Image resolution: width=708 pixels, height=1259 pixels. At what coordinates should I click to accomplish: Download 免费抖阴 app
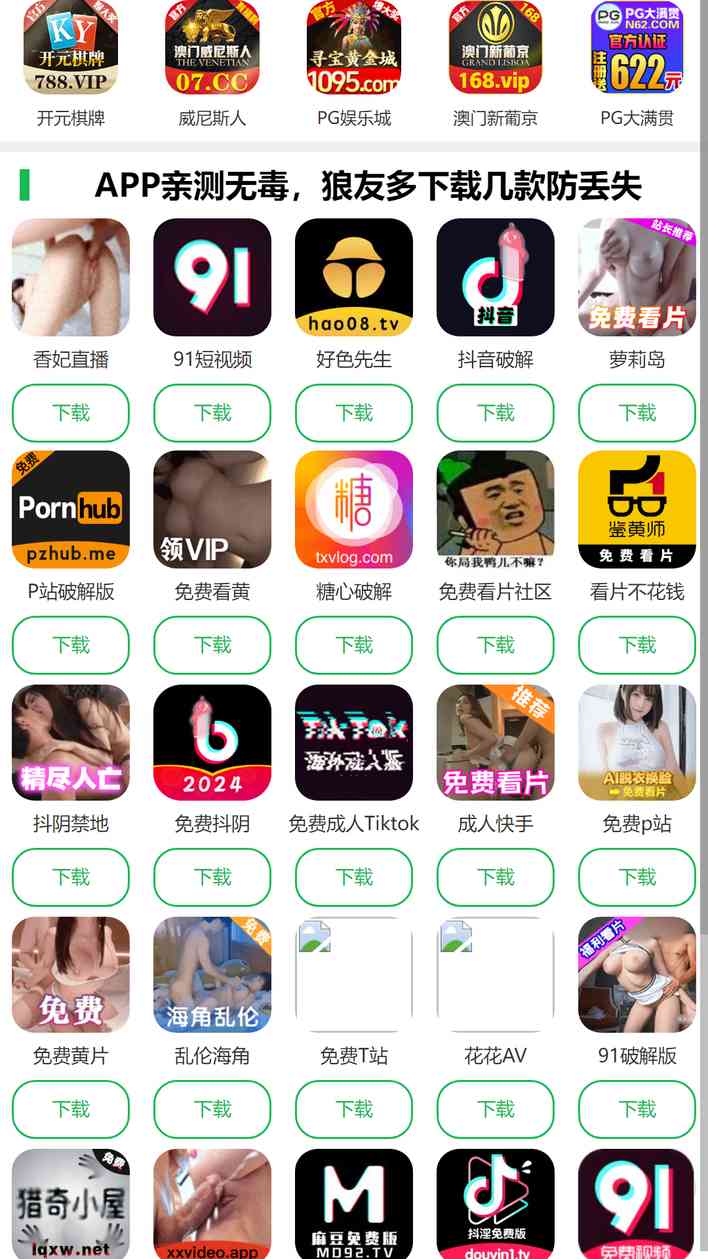coord(212,877)
